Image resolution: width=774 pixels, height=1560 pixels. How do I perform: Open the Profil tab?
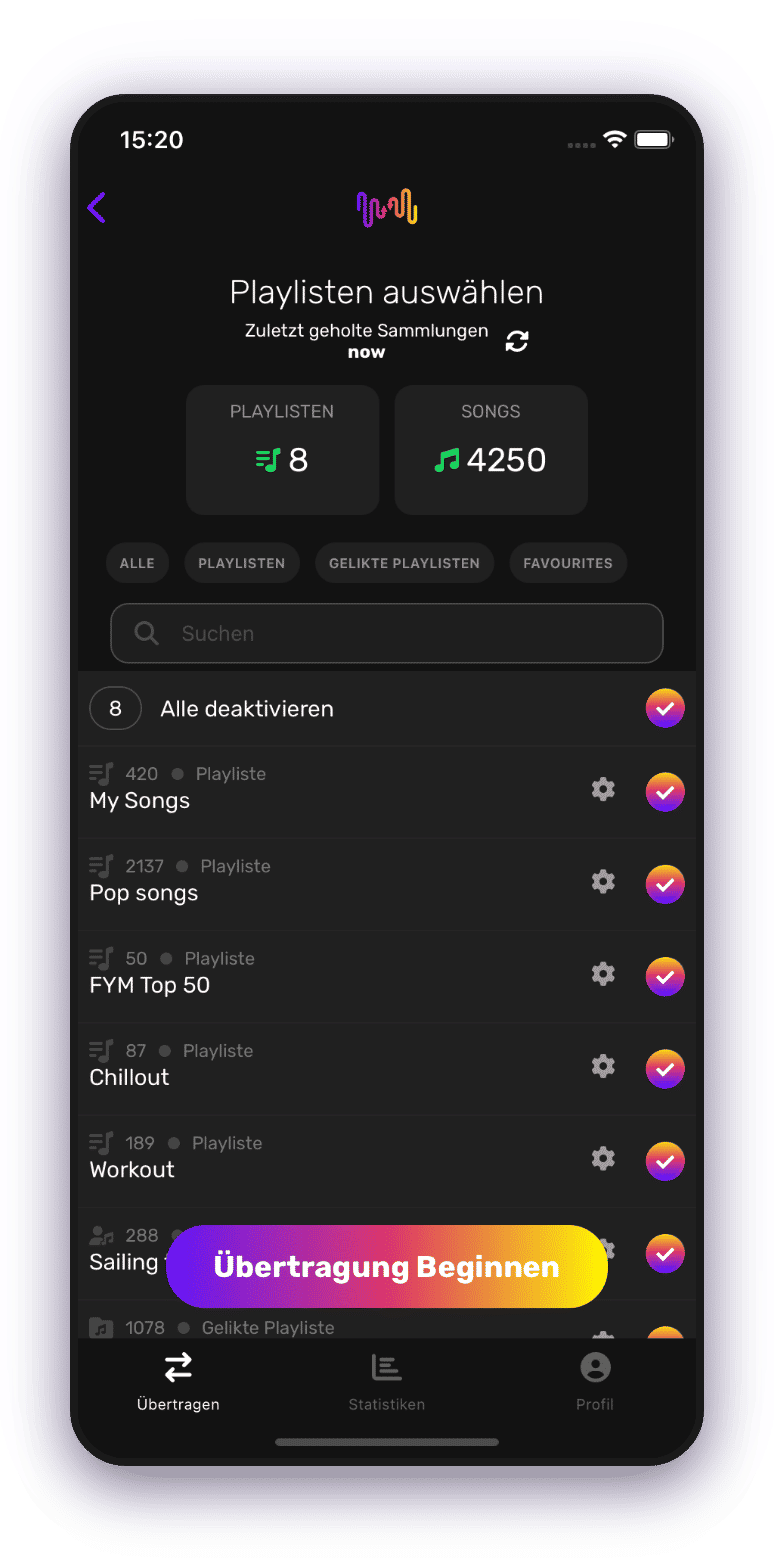(x=595, y=1382)
